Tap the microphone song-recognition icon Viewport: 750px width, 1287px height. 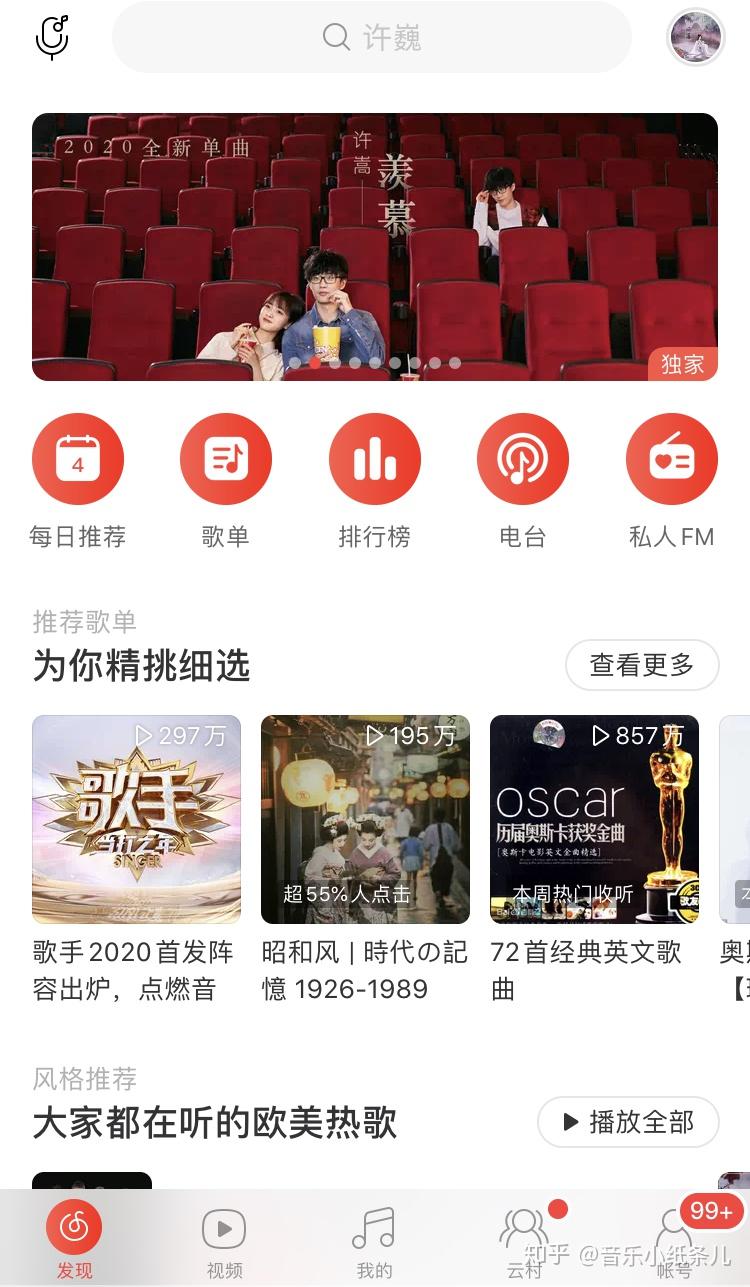[x=52, y=38]
